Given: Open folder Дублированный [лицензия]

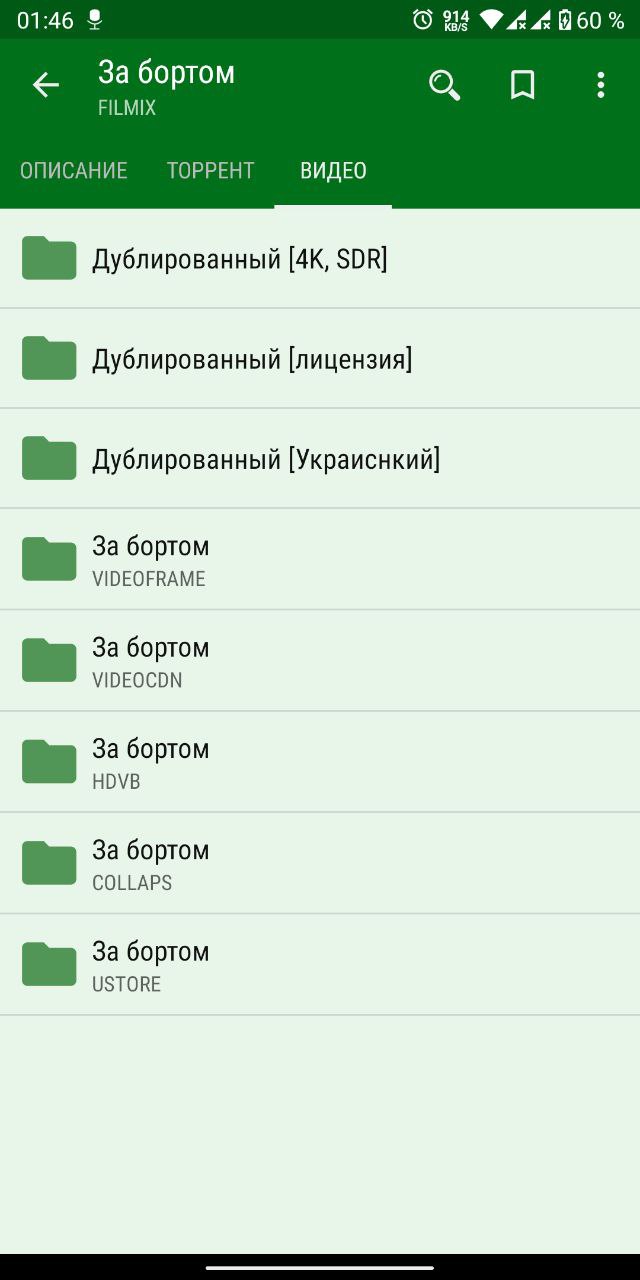Looking at the screenshot, I should pyautogui.click(x=320, y=359).
